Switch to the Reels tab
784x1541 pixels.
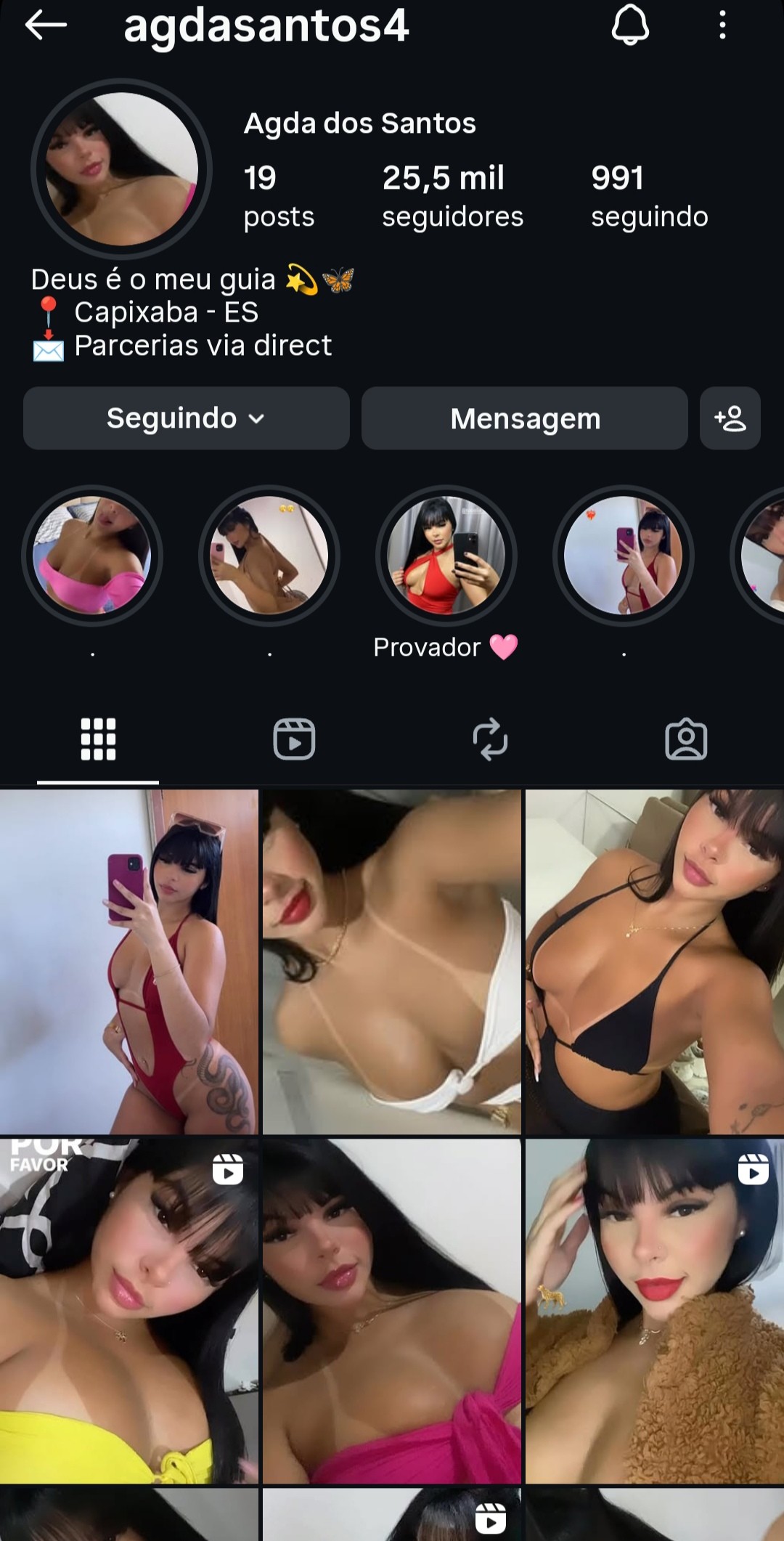(x=294, y=739)
